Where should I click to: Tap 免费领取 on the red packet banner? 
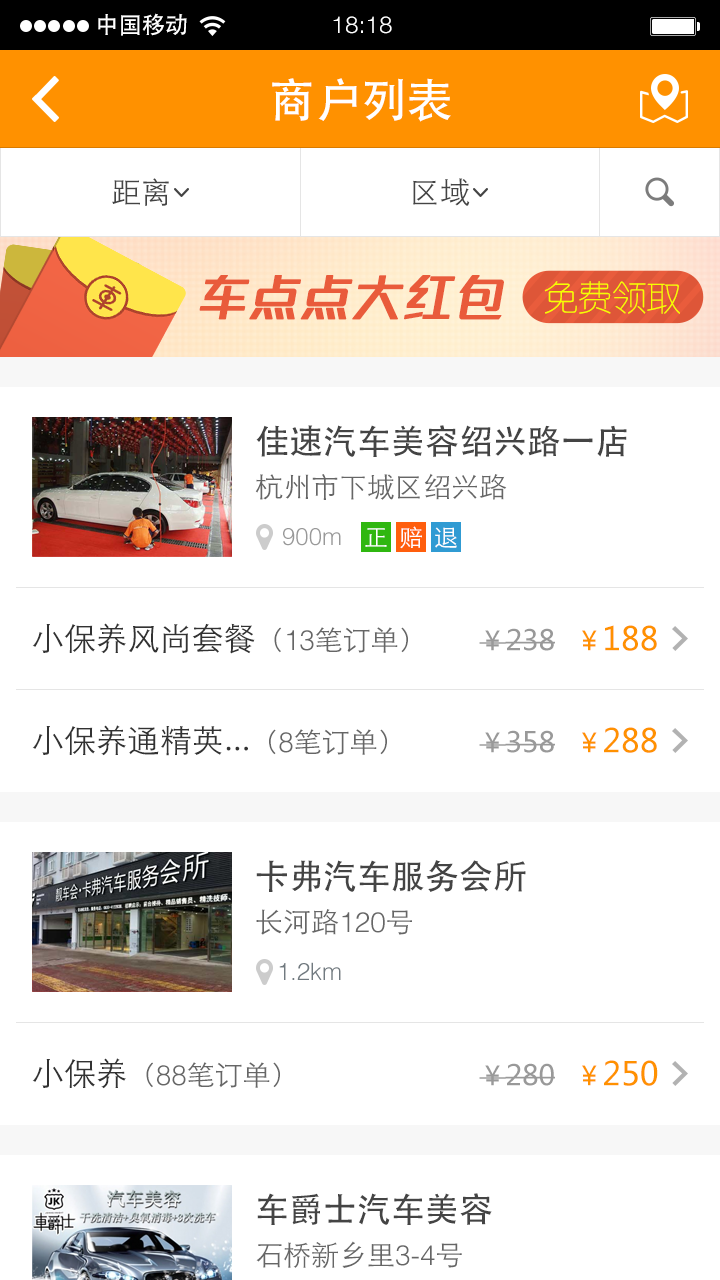[613, 297]
